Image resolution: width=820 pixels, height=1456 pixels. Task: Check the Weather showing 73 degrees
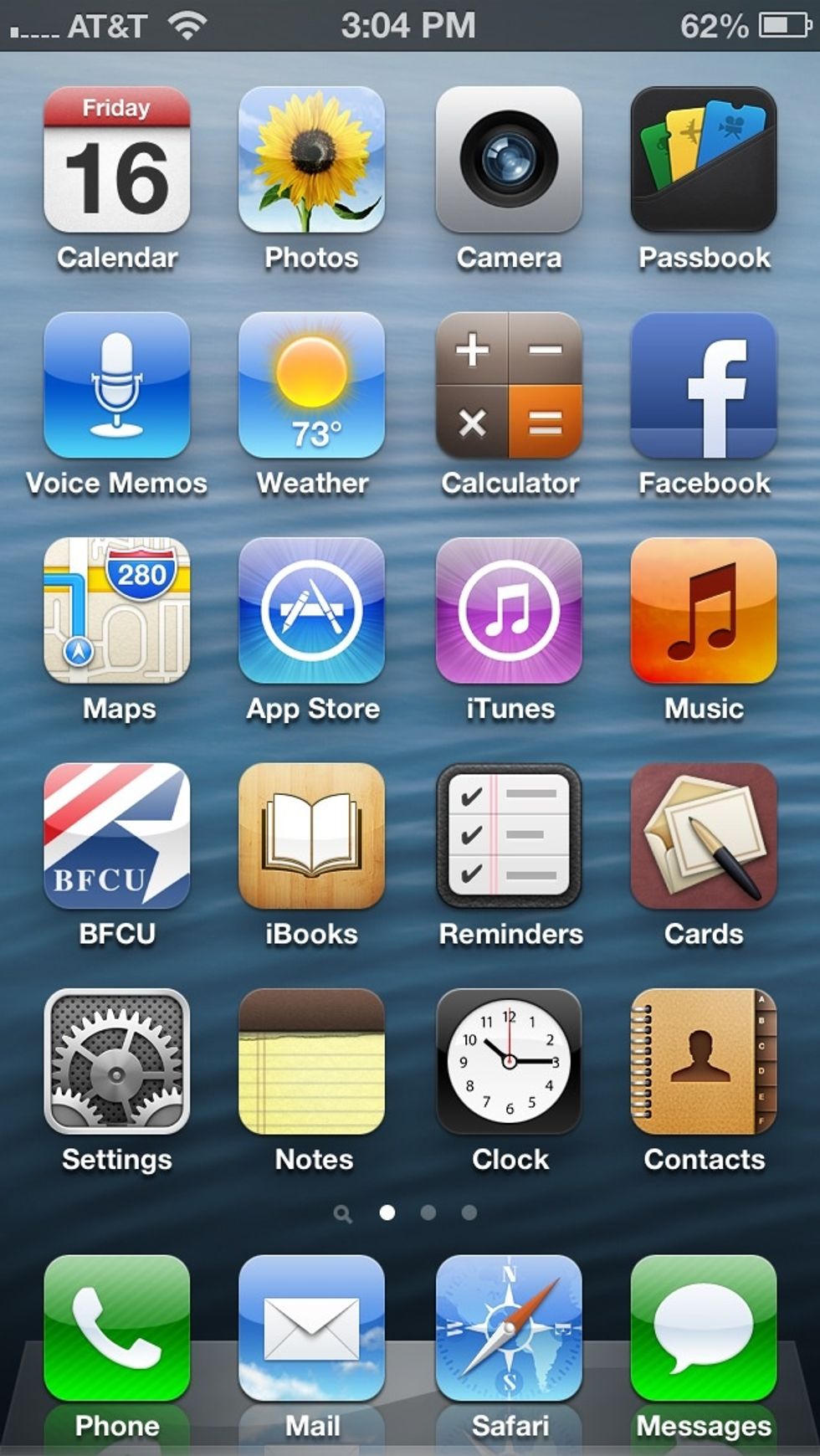pyautogui.click(x=311, y=389)
